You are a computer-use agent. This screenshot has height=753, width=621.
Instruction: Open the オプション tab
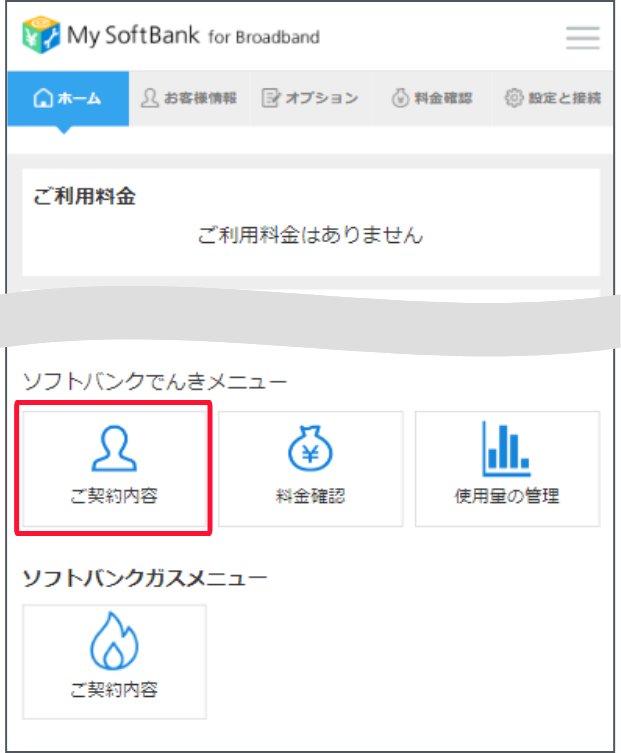tap(310, 98)
